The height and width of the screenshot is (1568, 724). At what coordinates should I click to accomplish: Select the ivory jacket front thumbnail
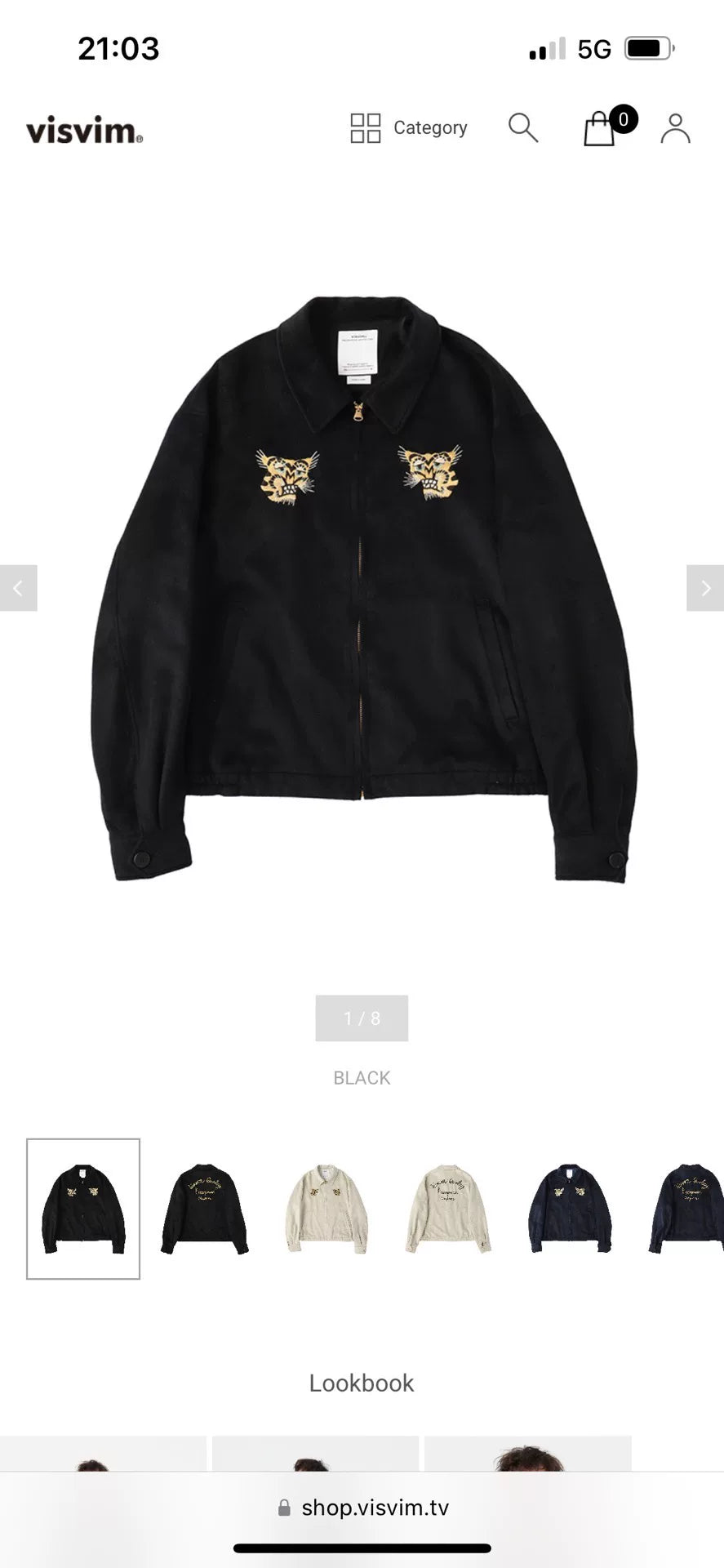click(x=326, y=1209)
